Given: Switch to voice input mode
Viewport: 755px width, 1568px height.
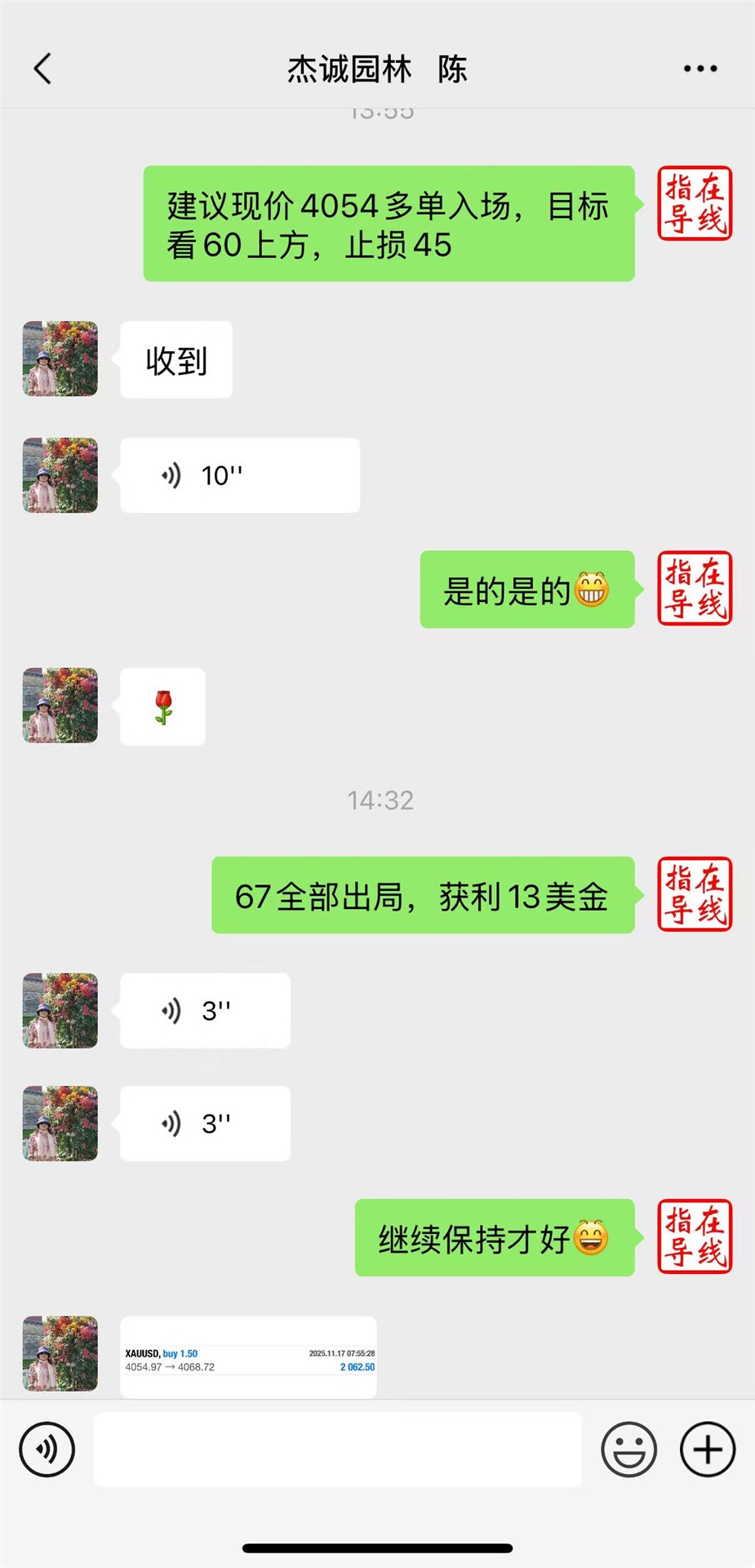Looking at the screenshot, I should pos(47,1450).
